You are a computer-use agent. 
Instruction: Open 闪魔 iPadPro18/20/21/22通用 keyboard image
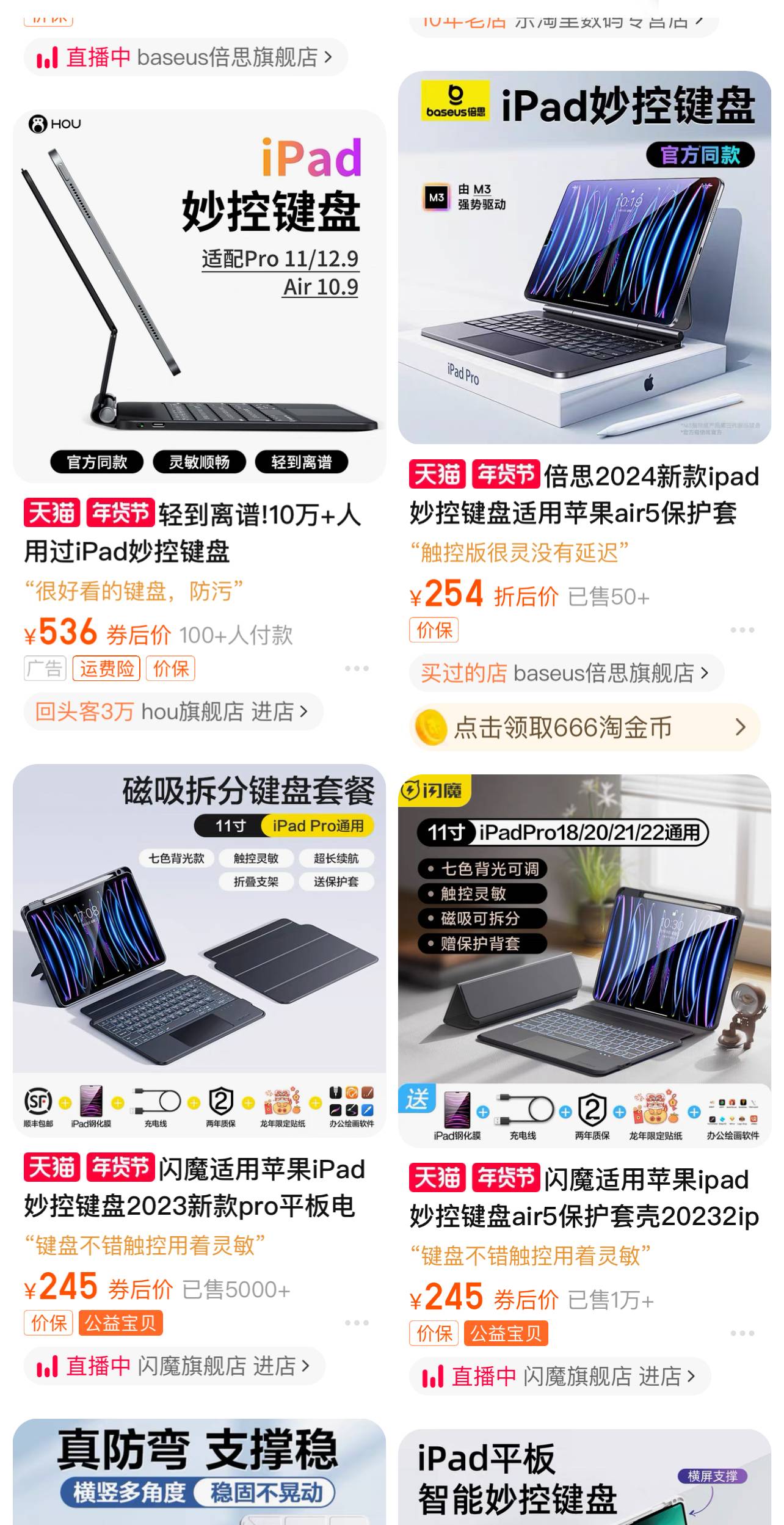[584, 960]
